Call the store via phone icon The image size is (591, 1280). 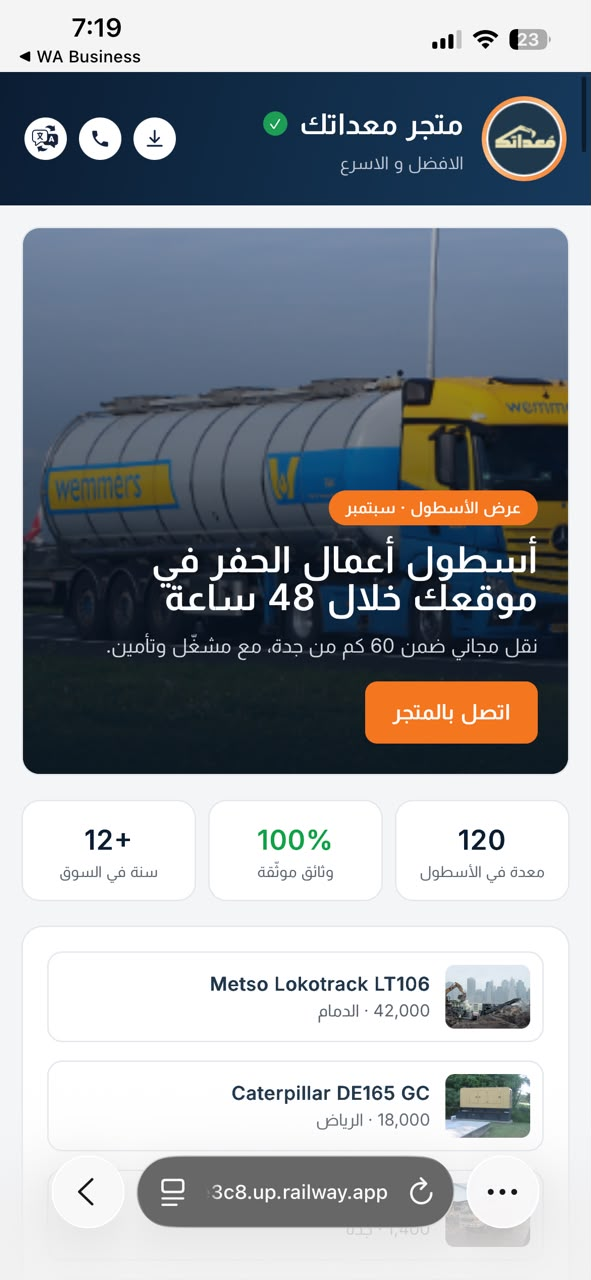[100, 139]
